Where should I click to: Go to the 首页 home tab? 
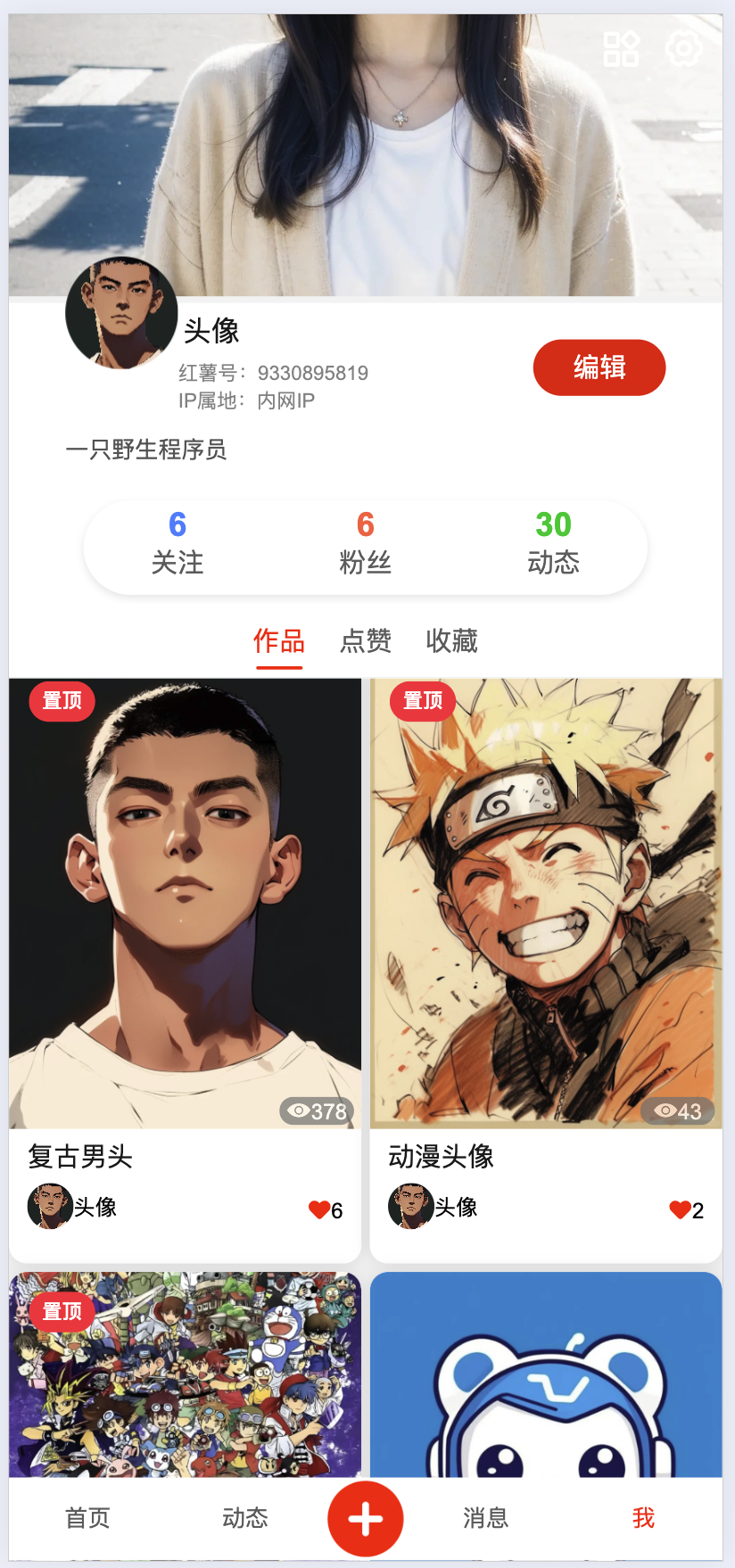tap(87, 1518)
